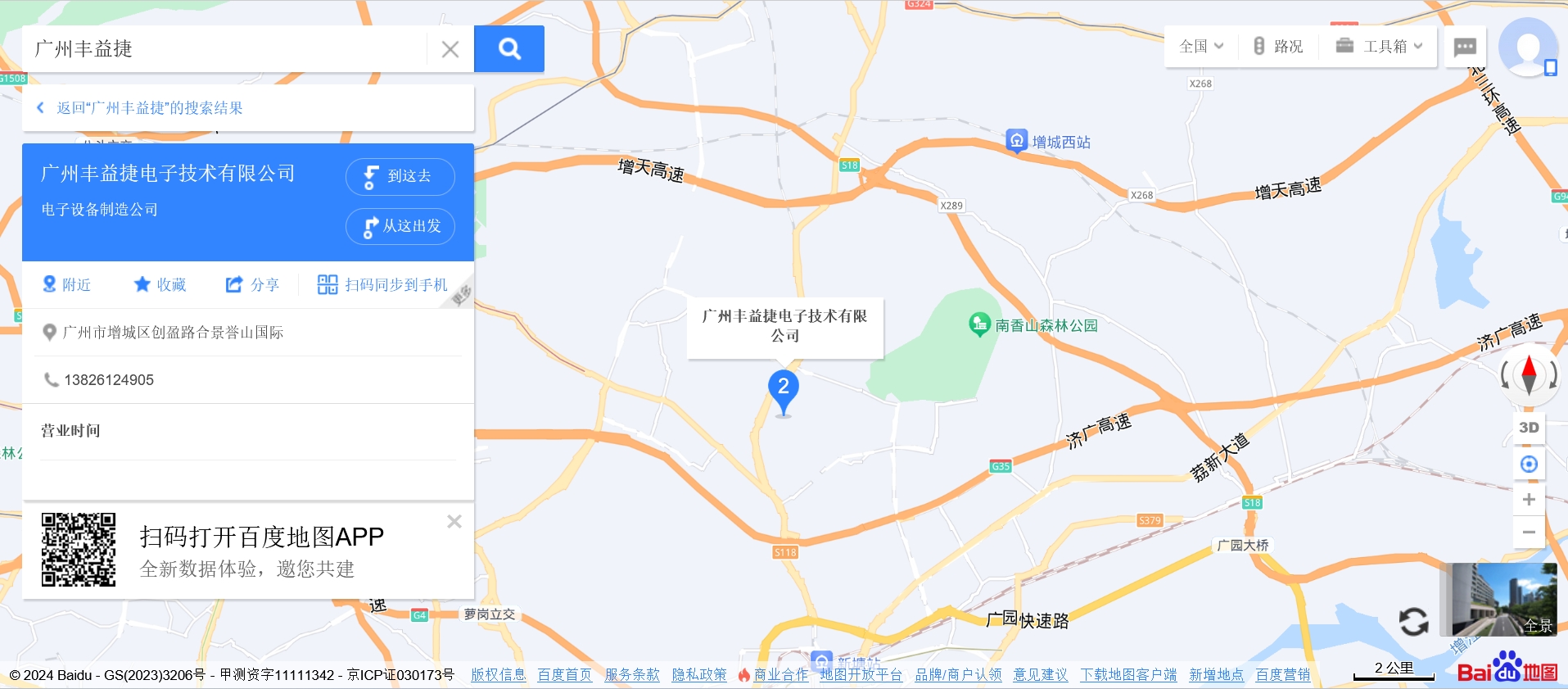Viewport: 1568px width, 689px height.
Task: Open the 全国 city dropdown
Action: (x=1201, y=46)
